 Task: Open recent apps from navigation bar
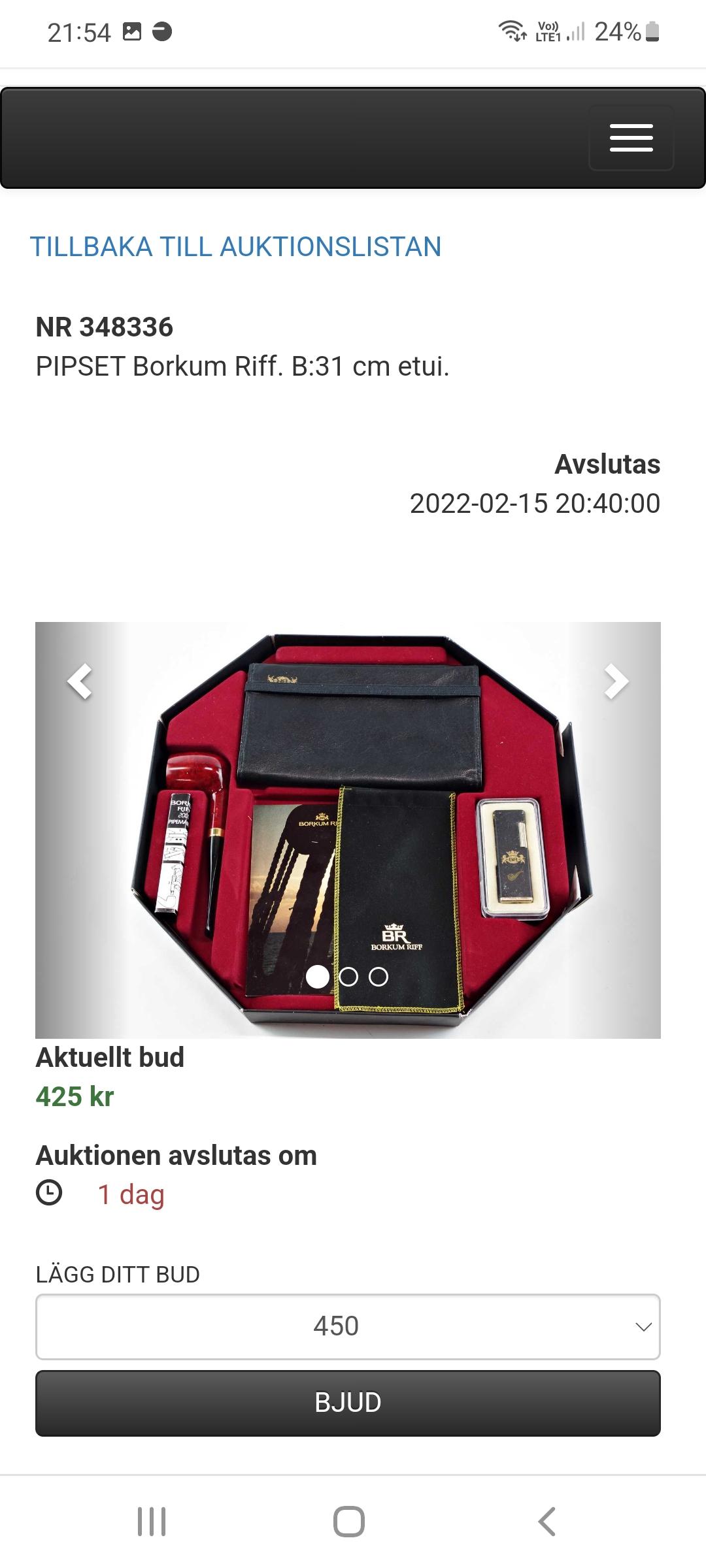(152, 1522)
